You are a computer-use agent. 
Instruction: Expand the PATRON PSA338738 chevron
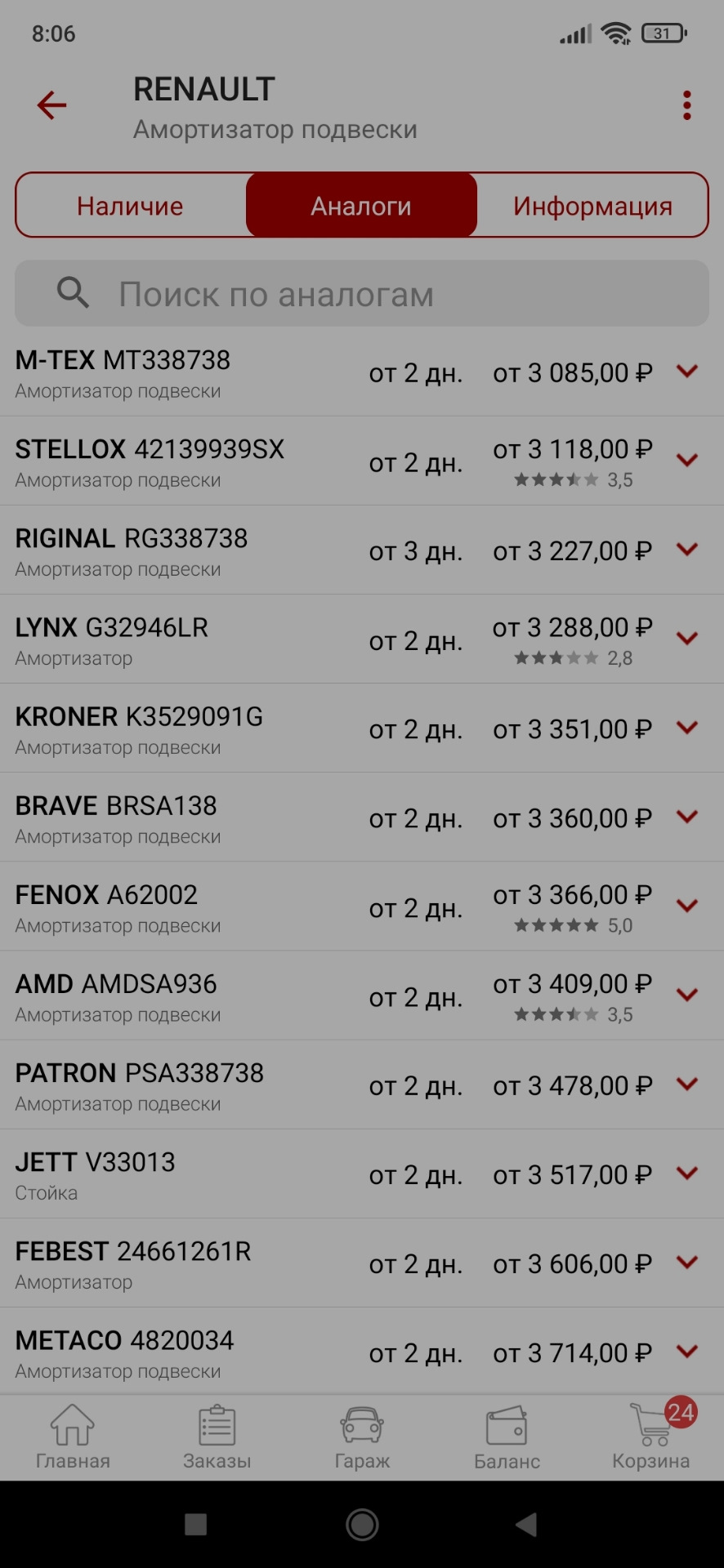pyautogui.click(x=687, y=1084)
